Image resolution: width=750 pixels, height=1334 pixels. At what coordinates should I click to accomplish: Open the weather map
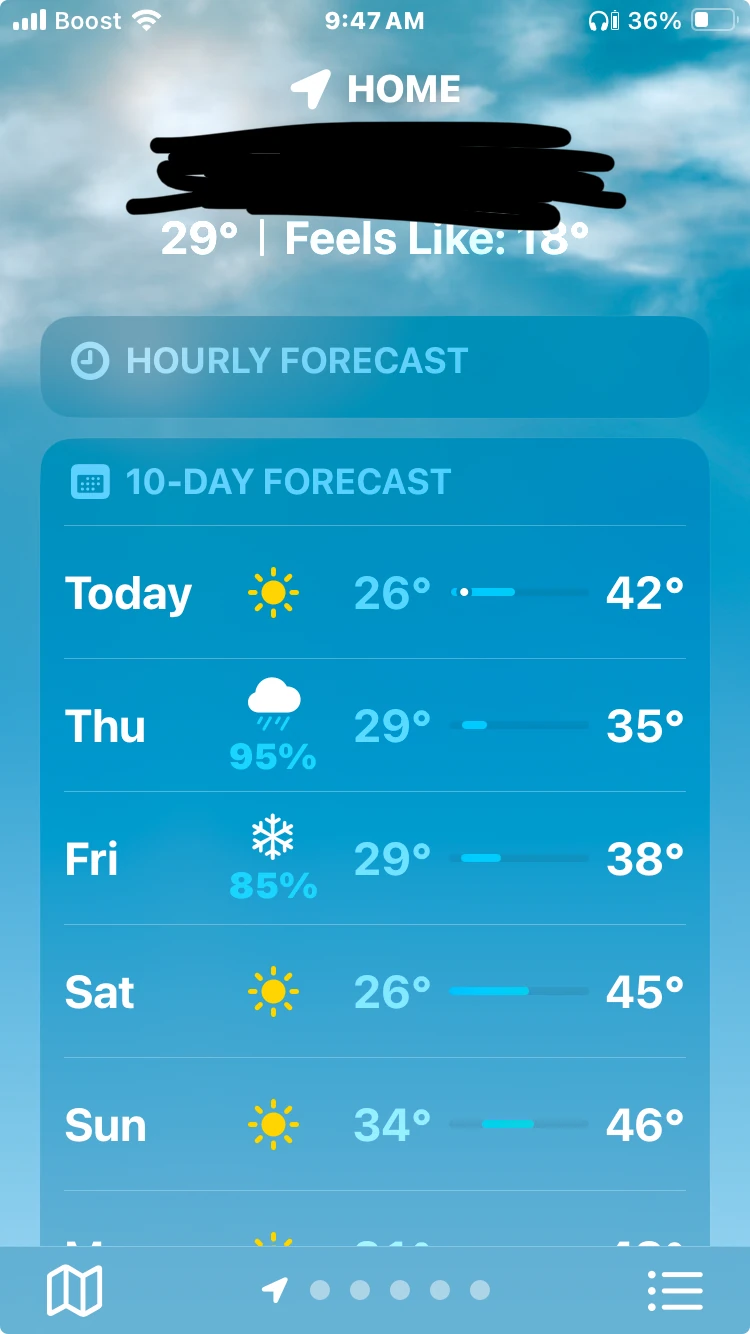[x=74, y=1290]
